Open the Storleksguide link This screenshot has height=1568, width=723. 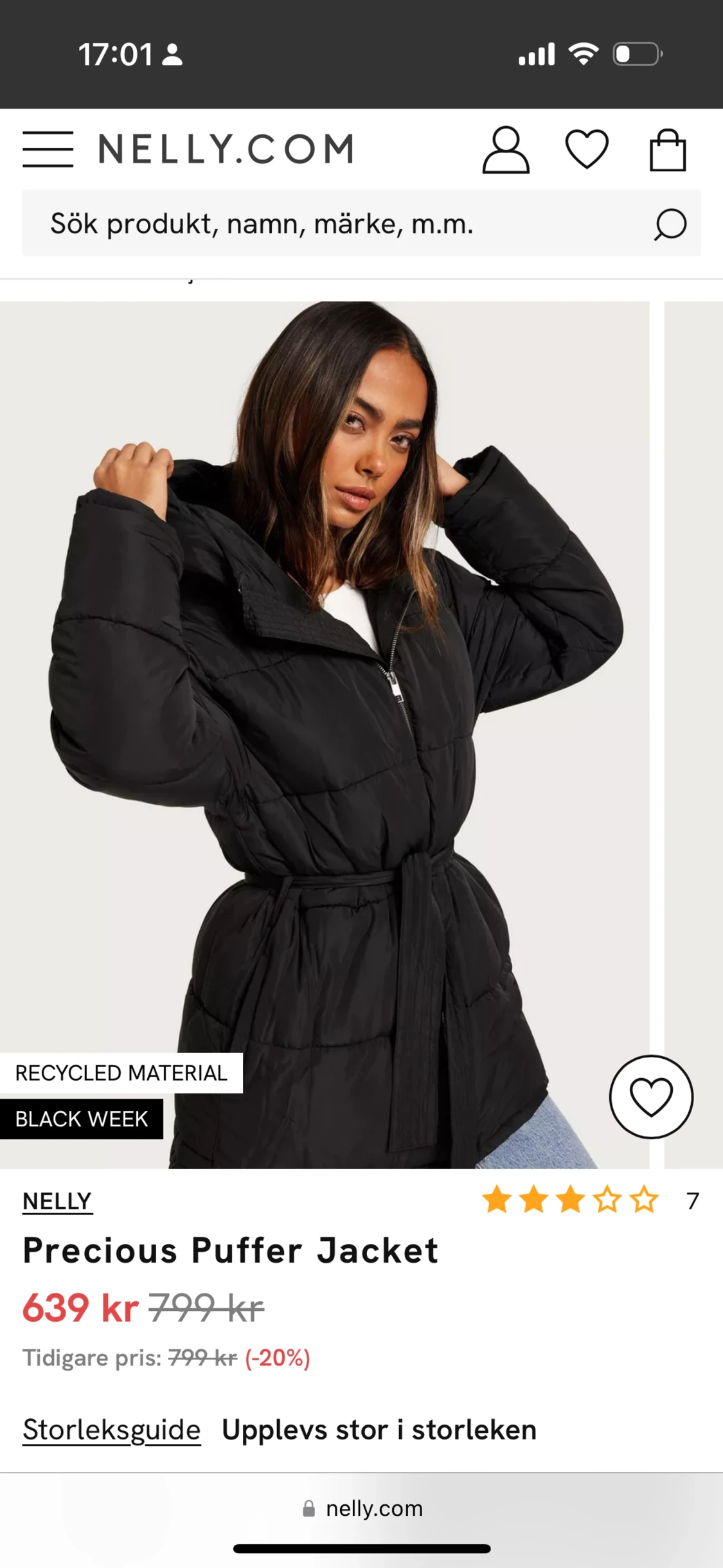coord(112,1430)
